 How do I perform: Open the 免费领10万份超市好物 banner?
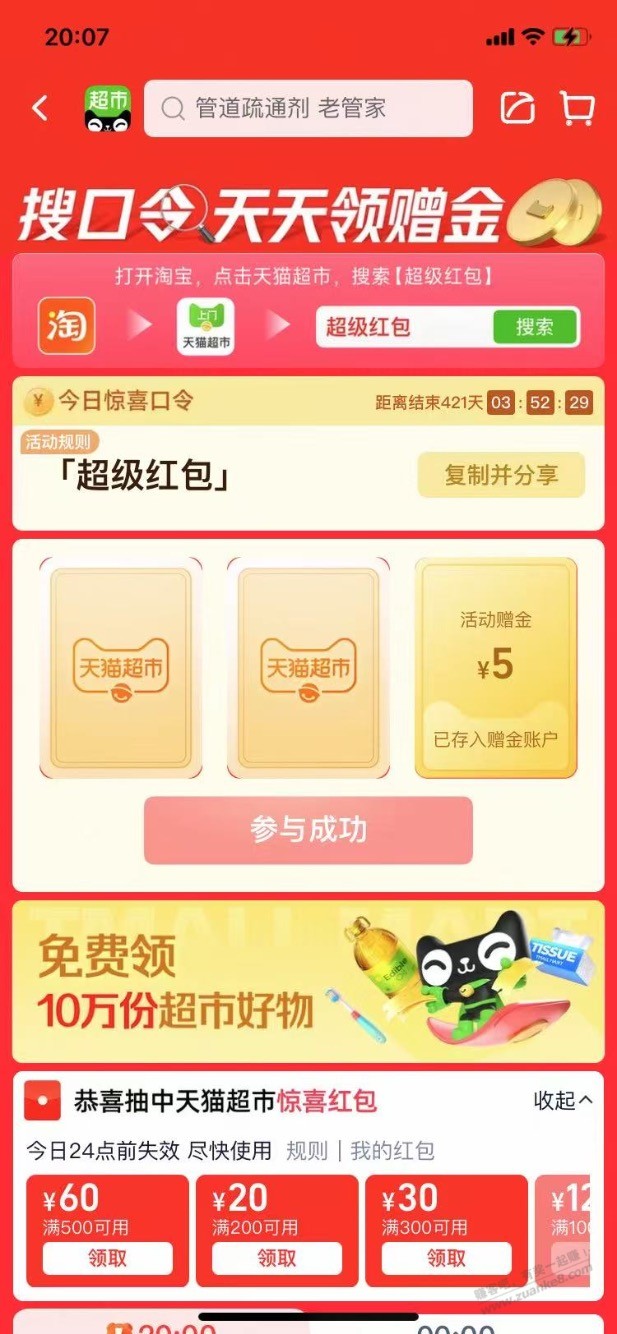coord(308,981)
